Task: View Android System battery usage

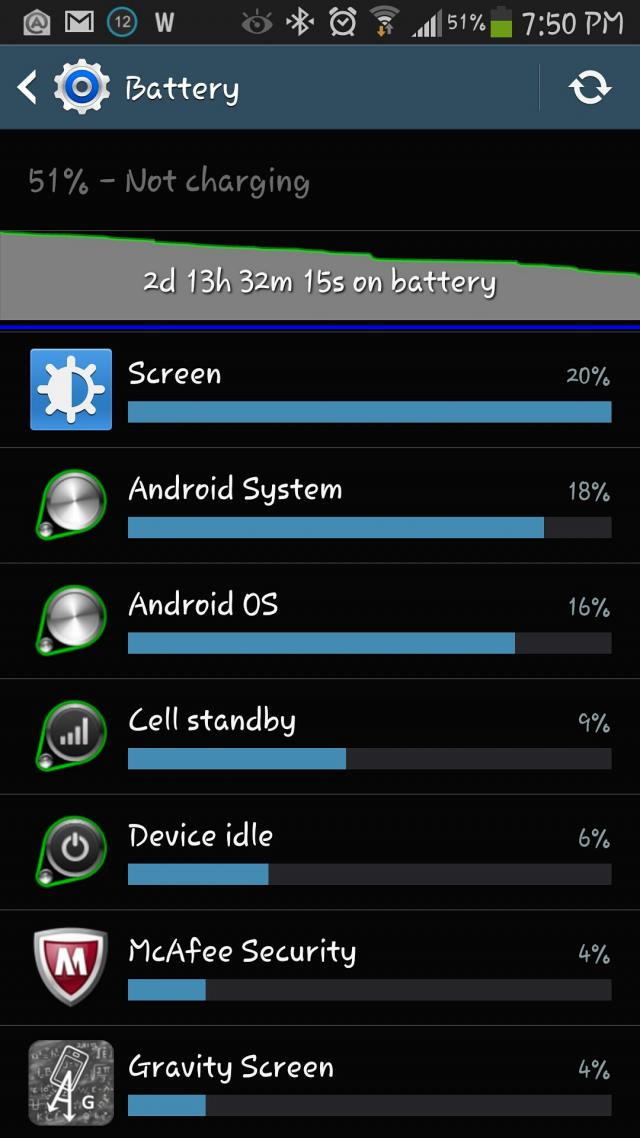Action: (x=320, y=506)
